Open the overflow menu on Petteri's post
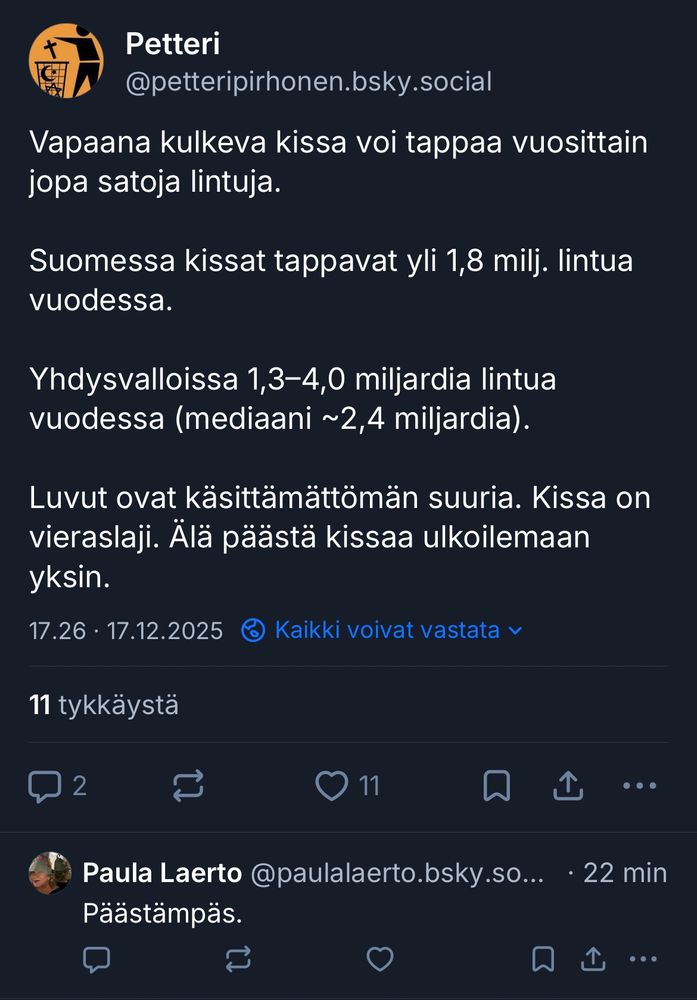This screenshot has width=697, height=1000. (640, 786)
